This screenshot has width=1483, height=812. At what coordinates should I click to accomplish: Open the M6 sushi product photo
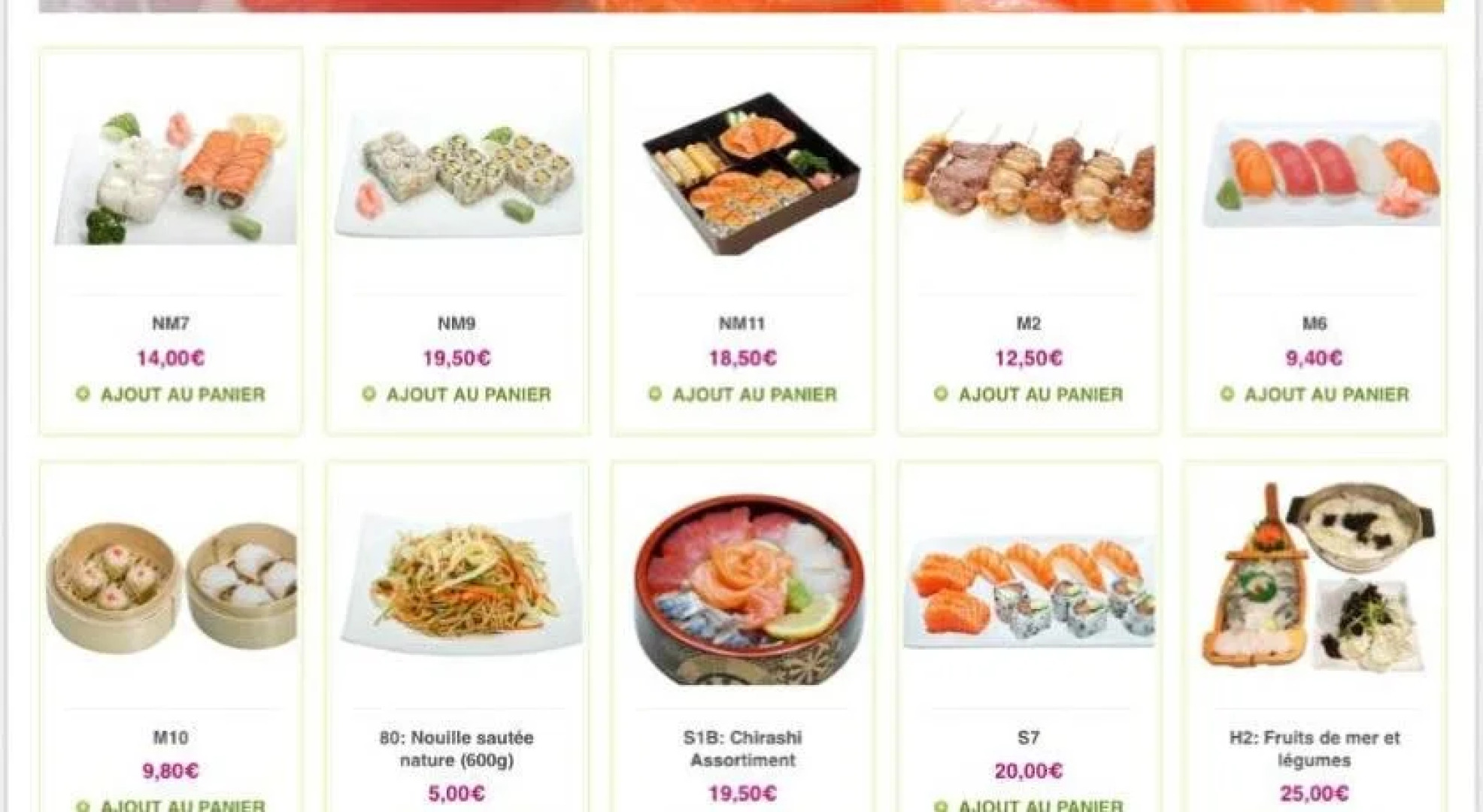tap(1321, 173)
